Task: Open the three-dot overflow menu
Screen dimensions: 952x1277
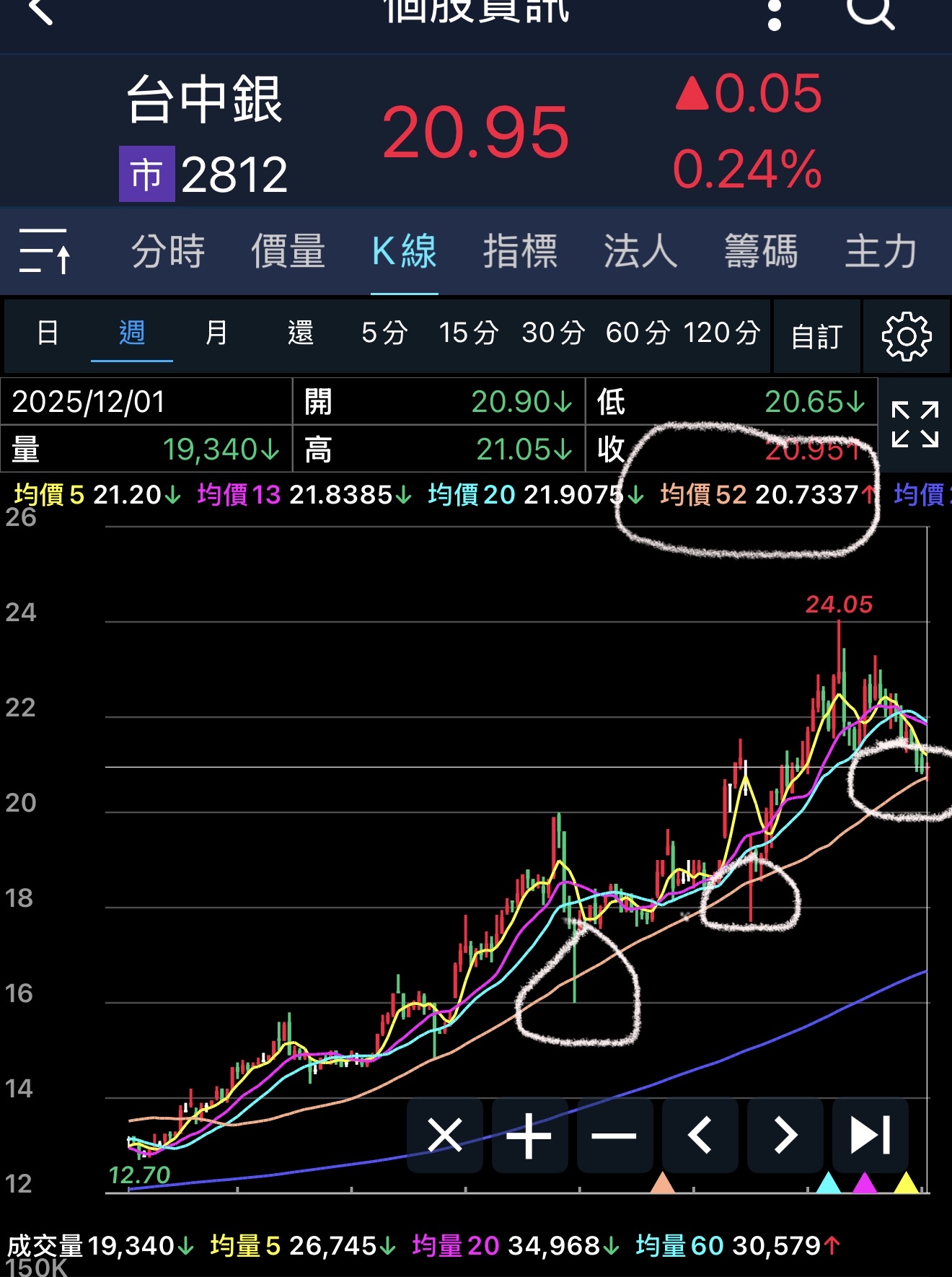Action: (x=775, y=14)
